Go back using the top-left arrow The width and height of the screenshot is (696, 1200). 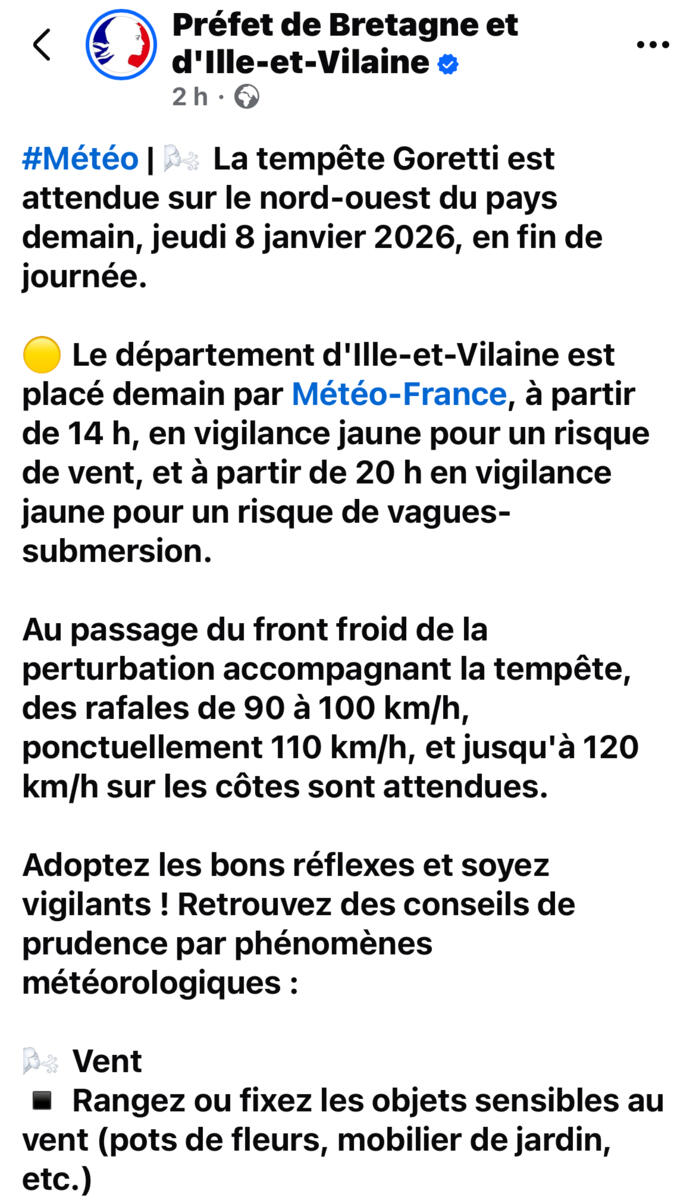pos(41,45)
